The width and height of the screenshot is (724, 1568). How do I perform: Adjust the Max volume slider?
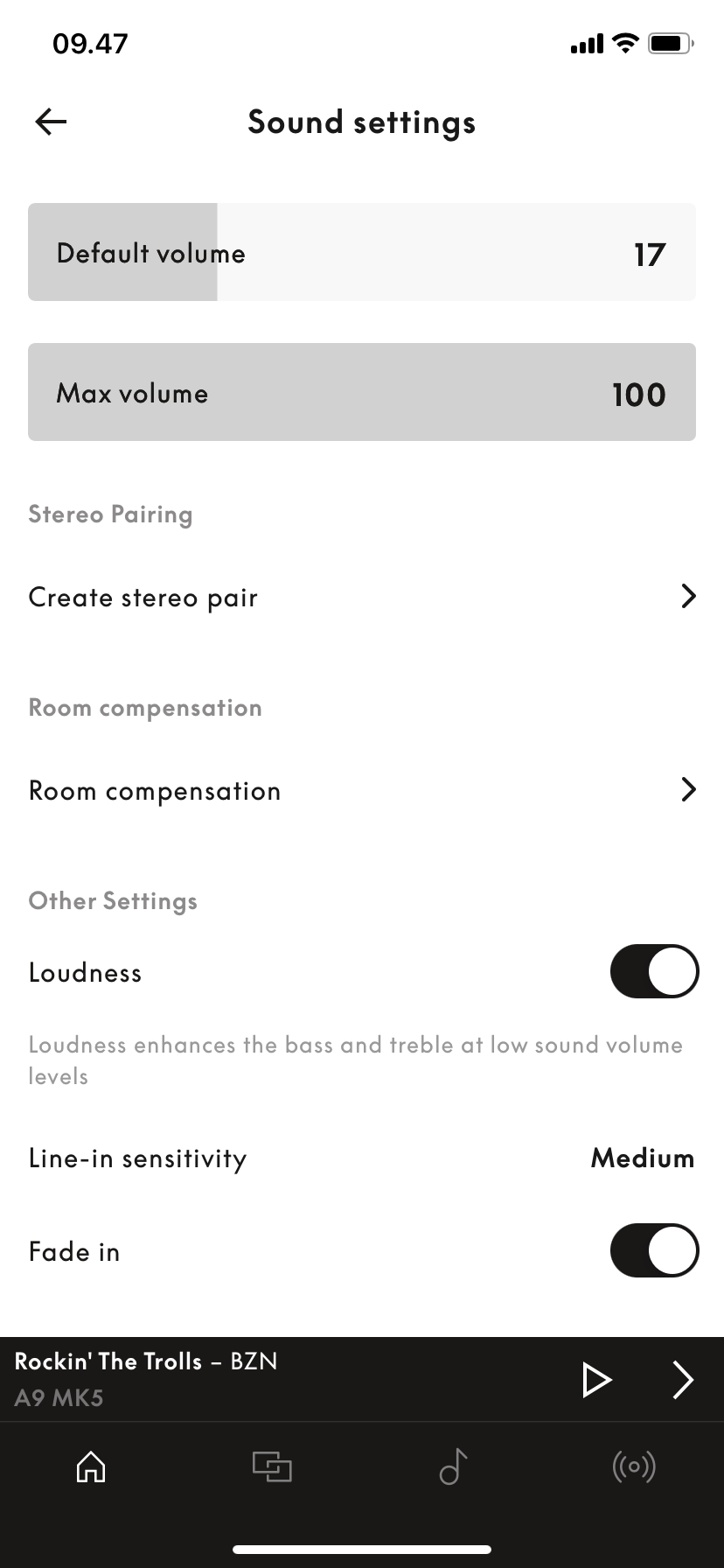click(x=362, y=392)
